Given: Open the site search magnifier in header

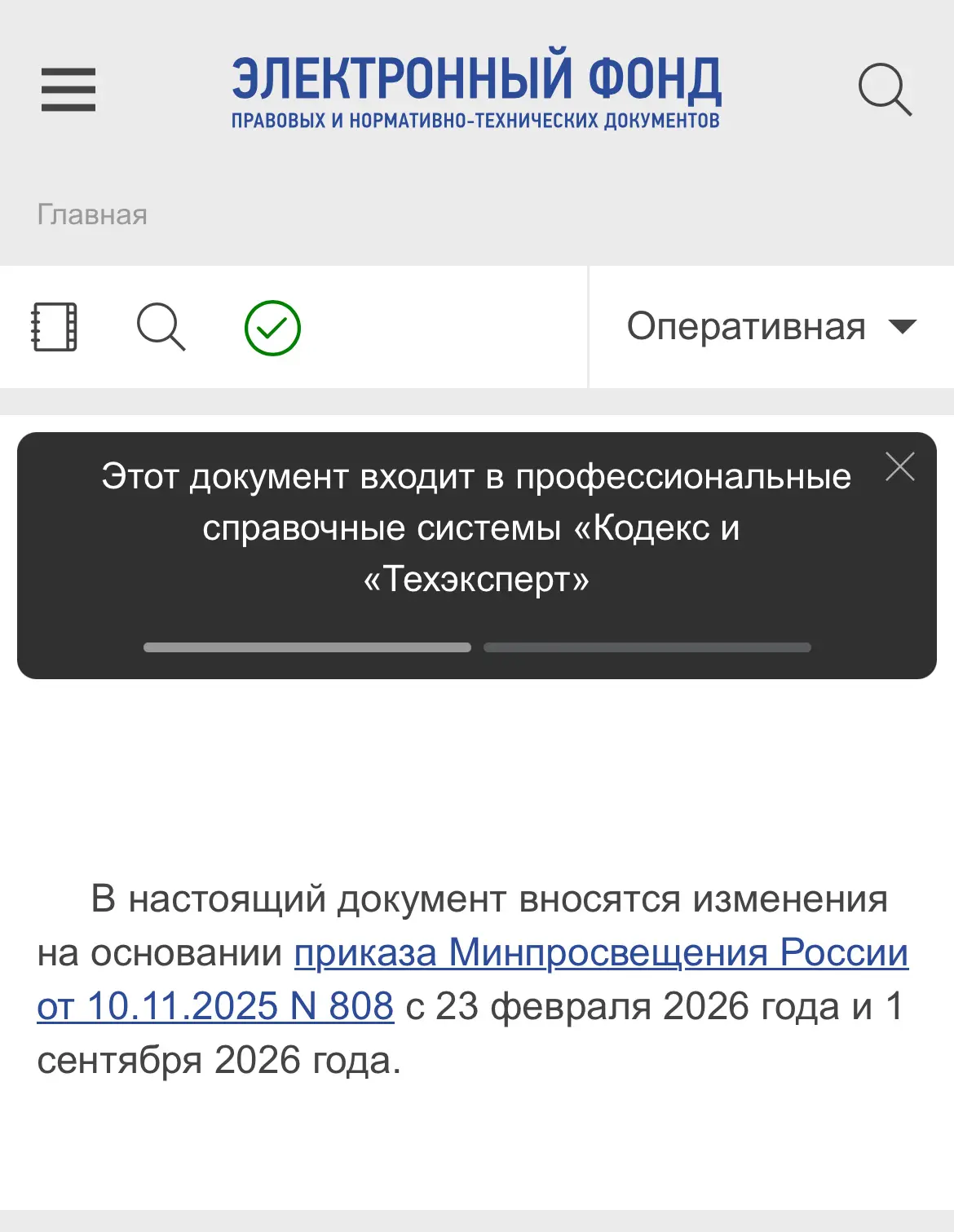Looking at the screenshot, I should coord(885,89).
